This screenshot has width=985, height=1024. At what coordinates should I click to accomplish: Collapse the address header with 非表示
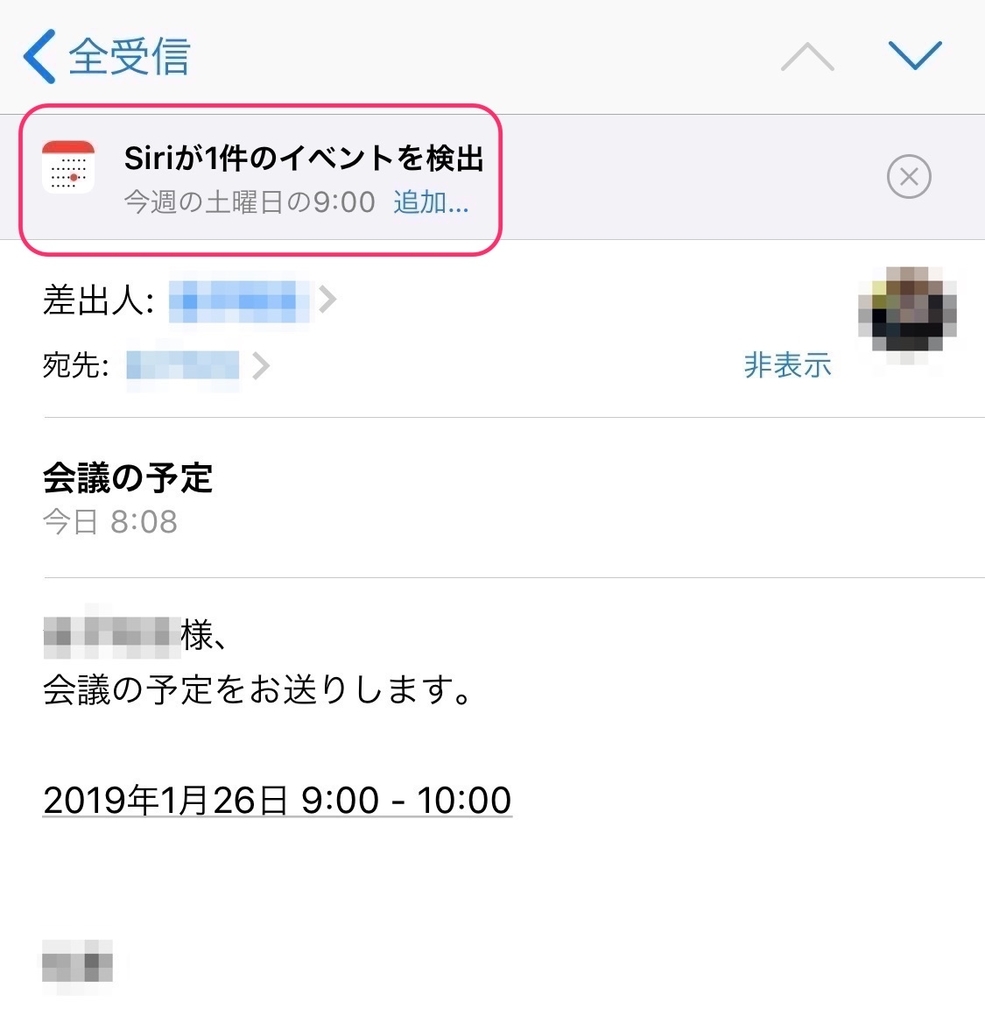tap(788, 366)
